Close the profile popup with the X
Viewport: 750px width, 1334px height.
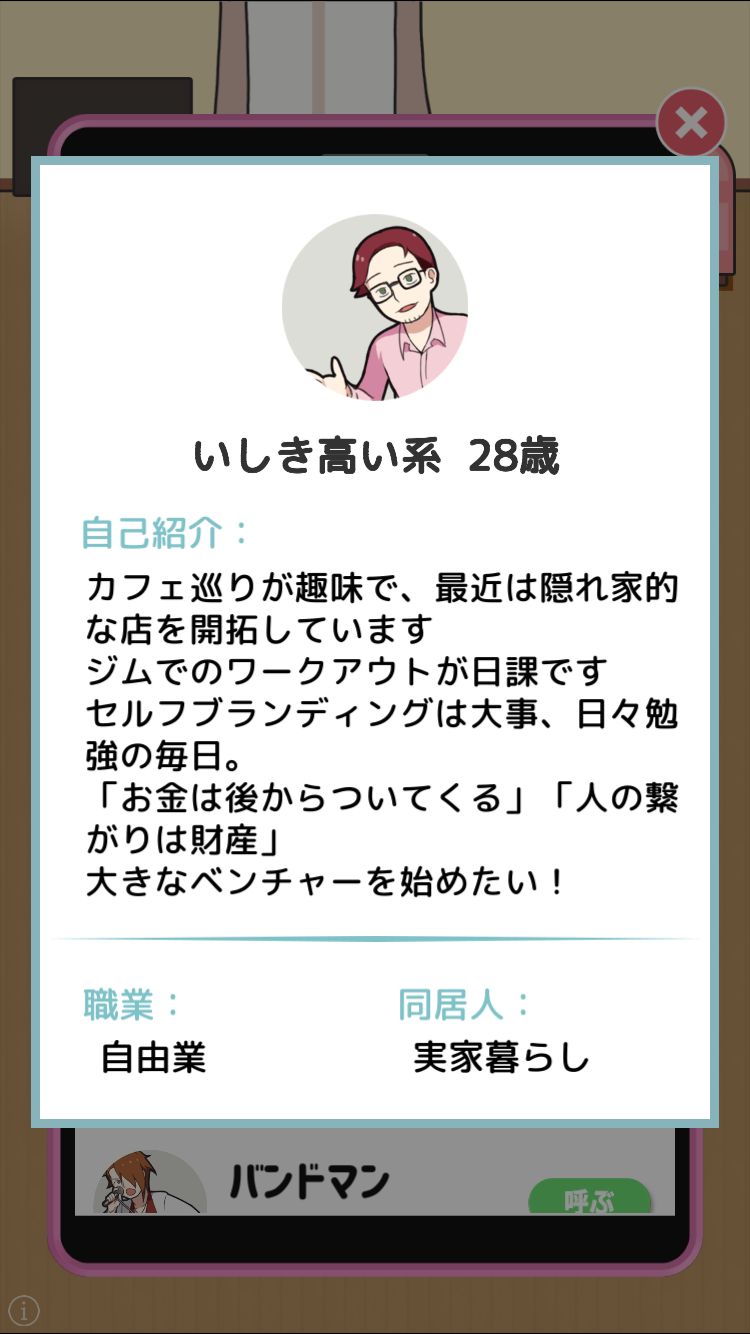point(690,123)
